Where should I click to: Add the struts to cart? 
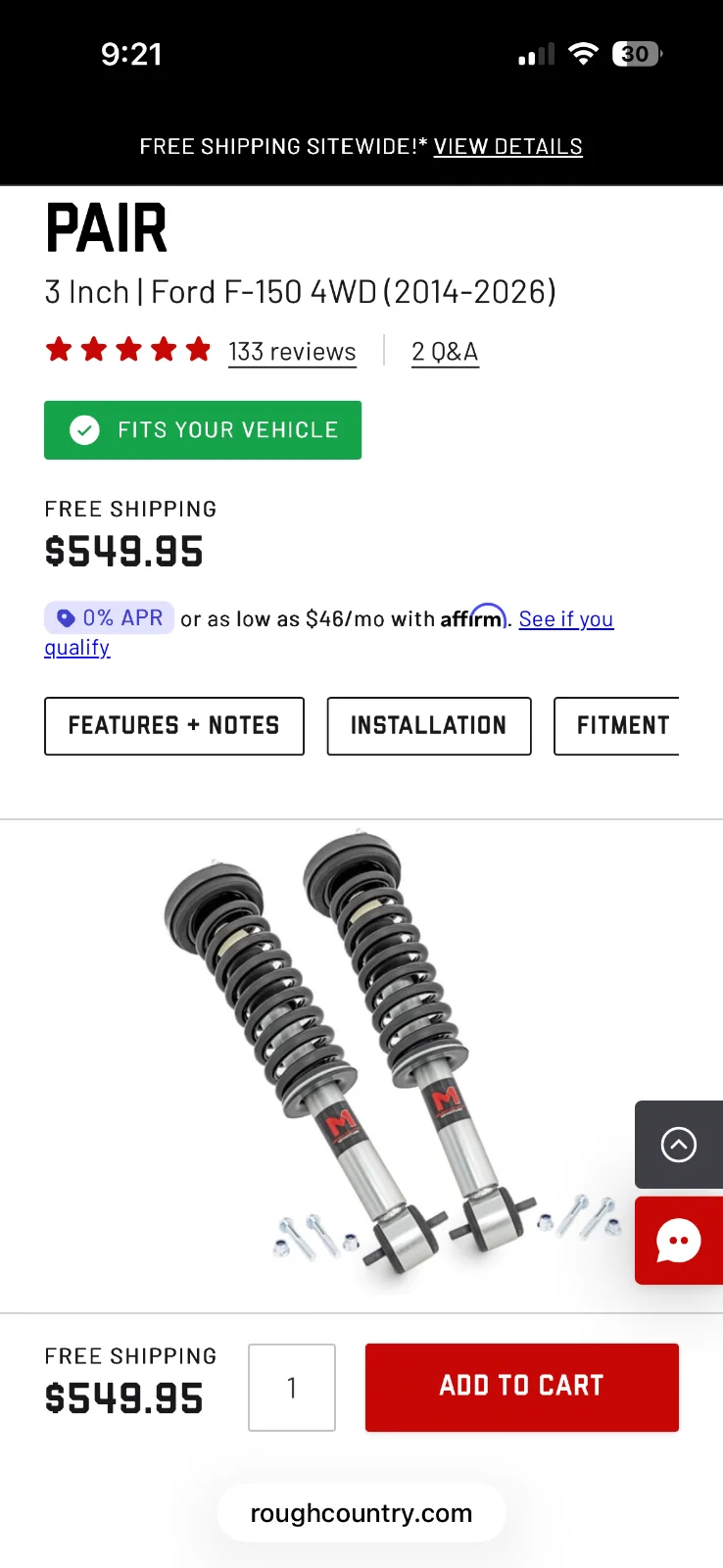(x=521, y=1387)
